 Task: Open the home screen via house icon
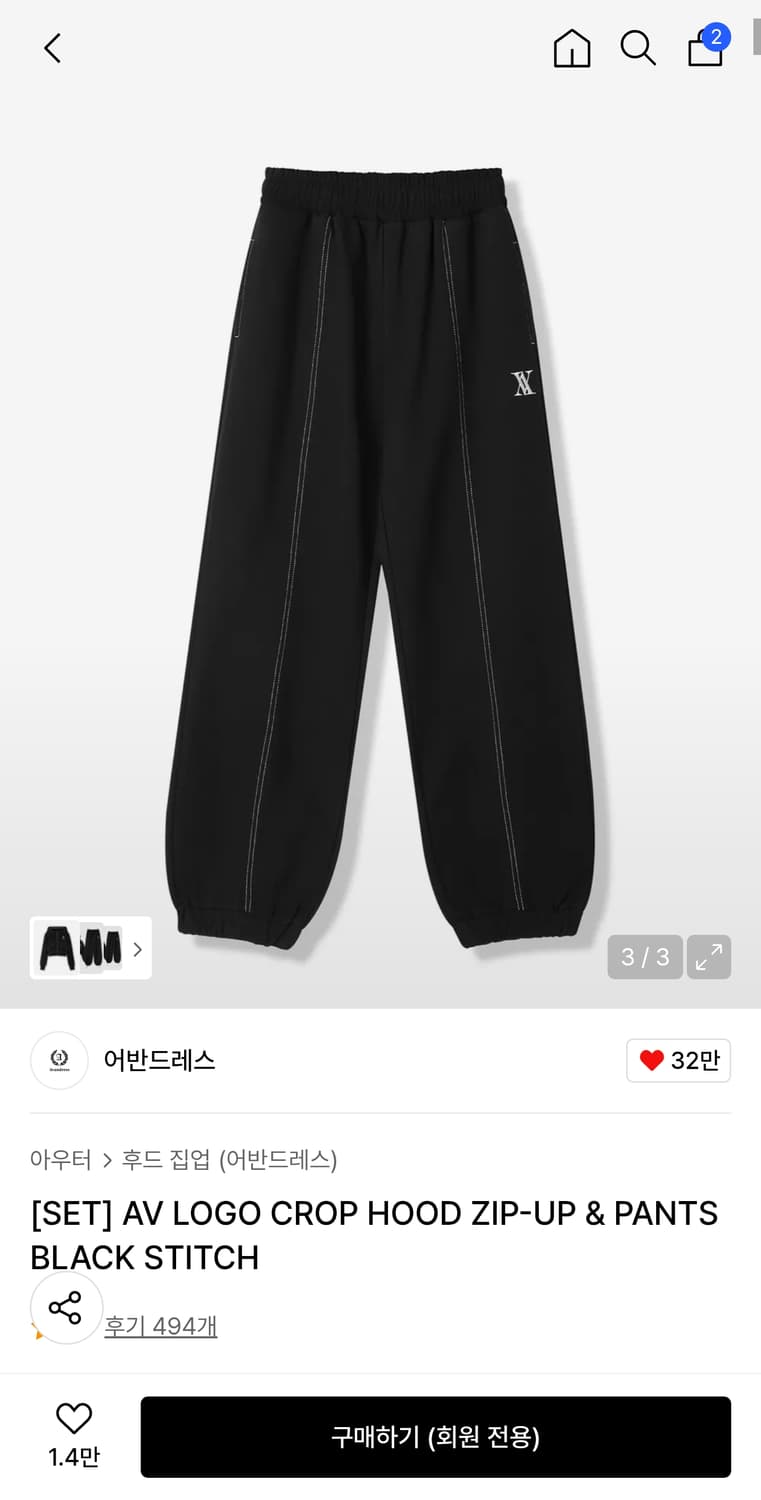coord(571,47)
